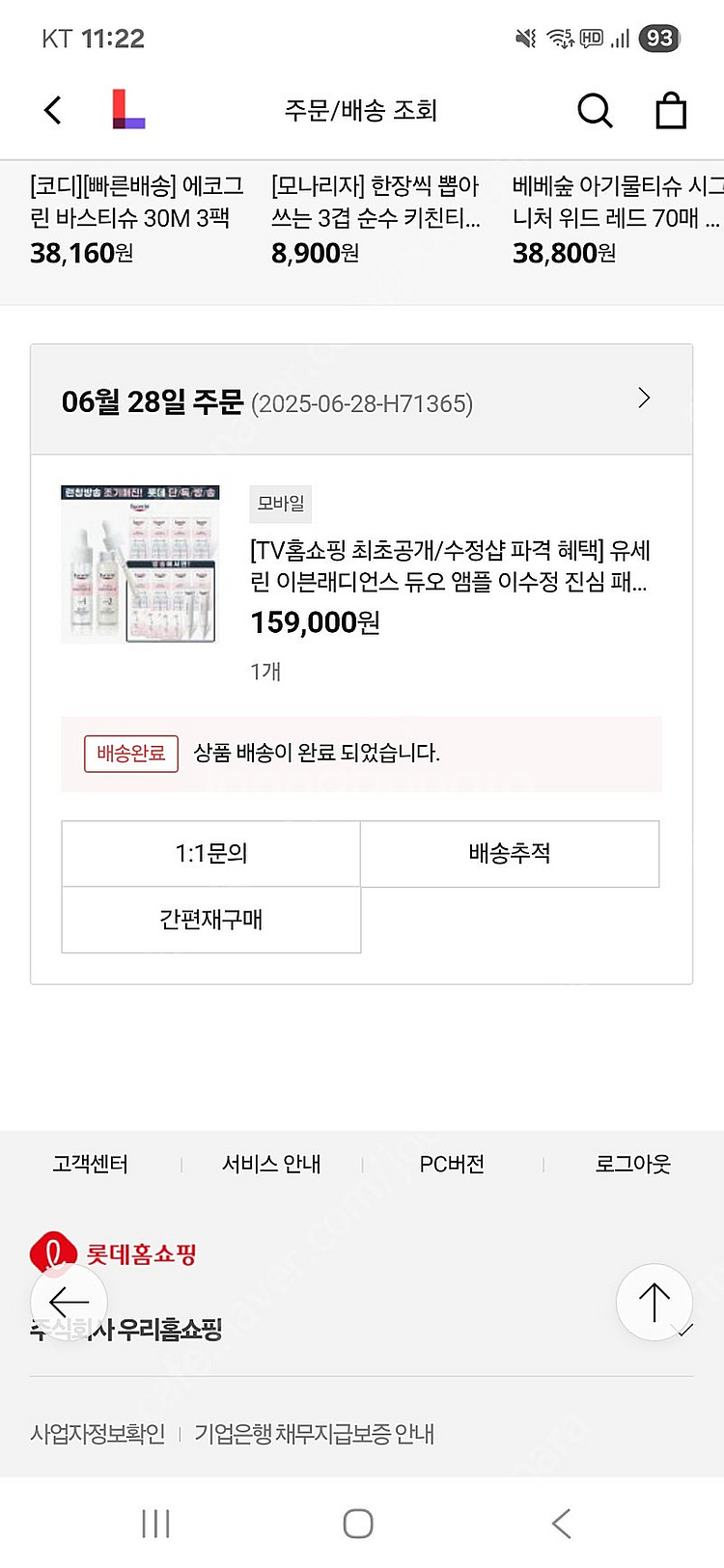
Task: Open search from the top bar
Action: 595,111
